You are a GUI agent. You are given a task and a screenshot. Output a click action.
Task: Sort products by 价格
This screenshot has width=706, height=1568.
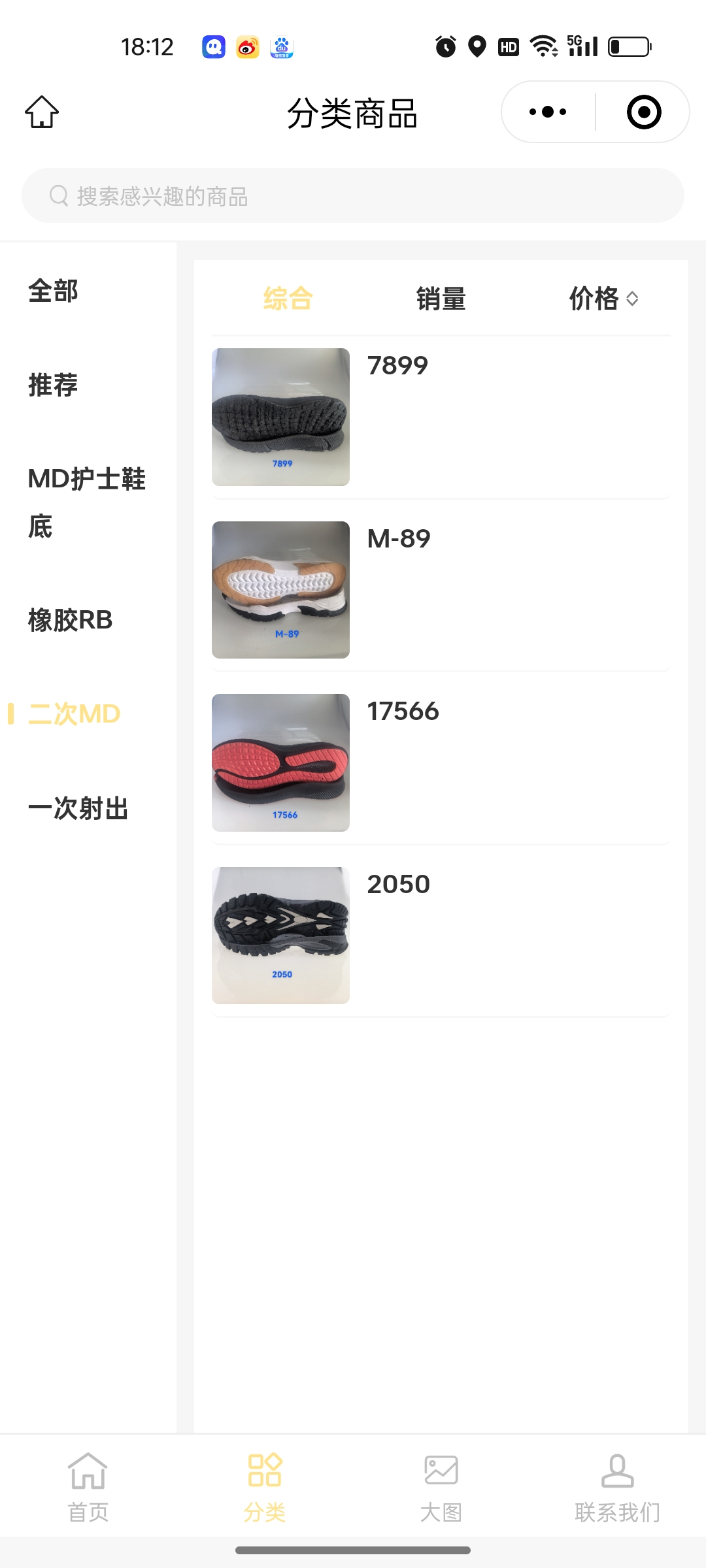coord(603,299)
